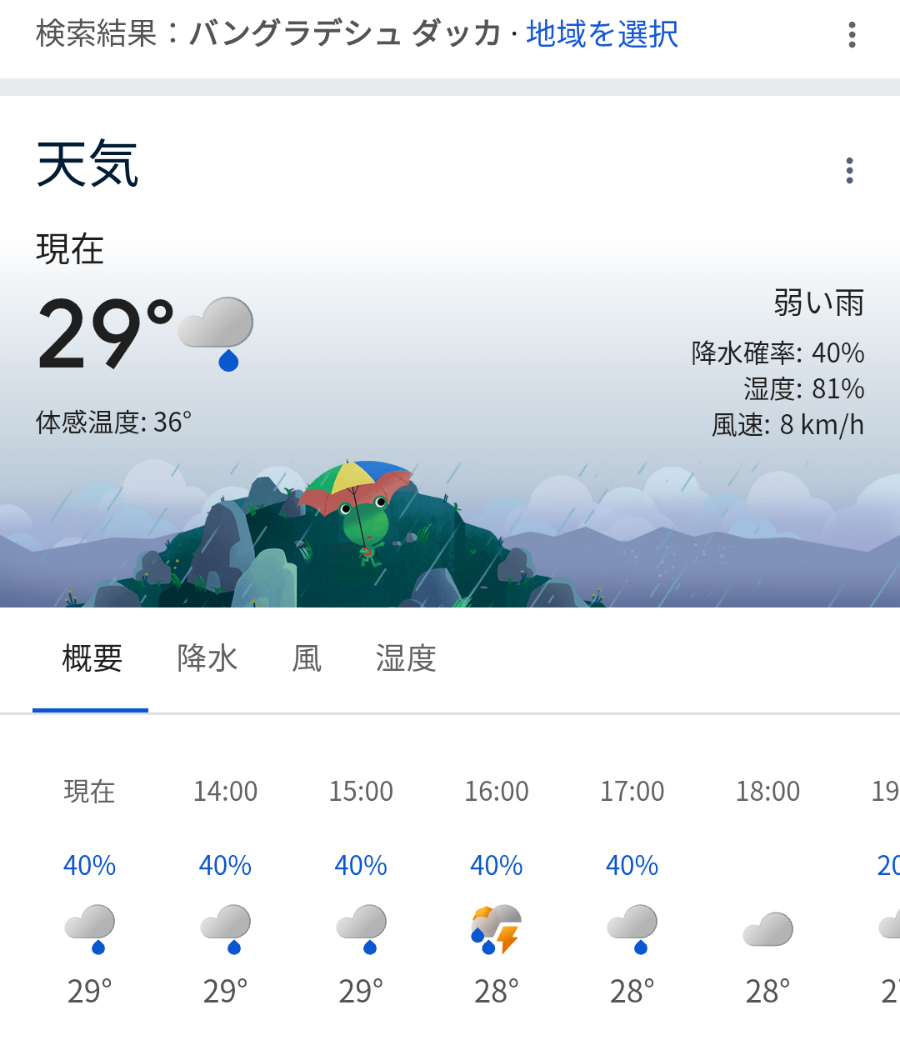This screenshot has width=900, height=1046.
Task: Switch to the 風 tab
Action: click(307, 659)
